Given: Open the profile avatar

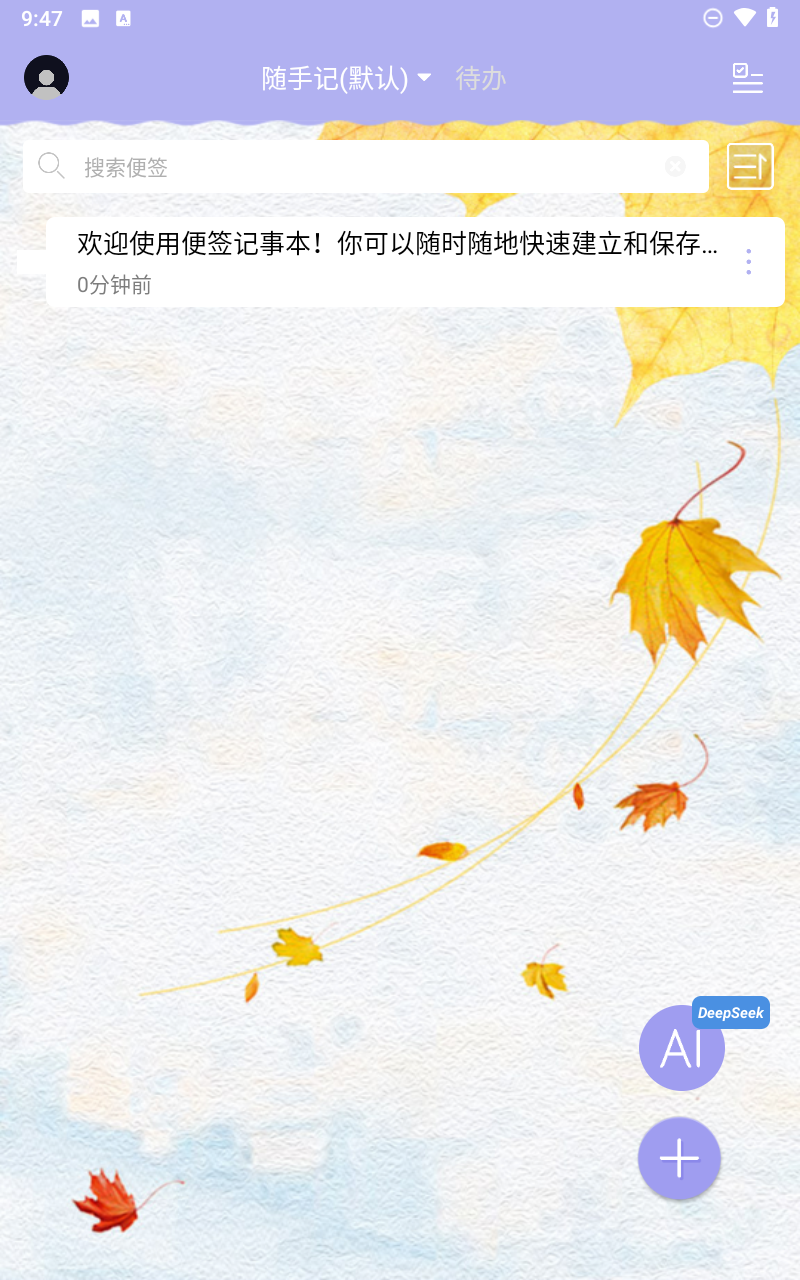Looking at the screenshot, I should tap(46, 78).
